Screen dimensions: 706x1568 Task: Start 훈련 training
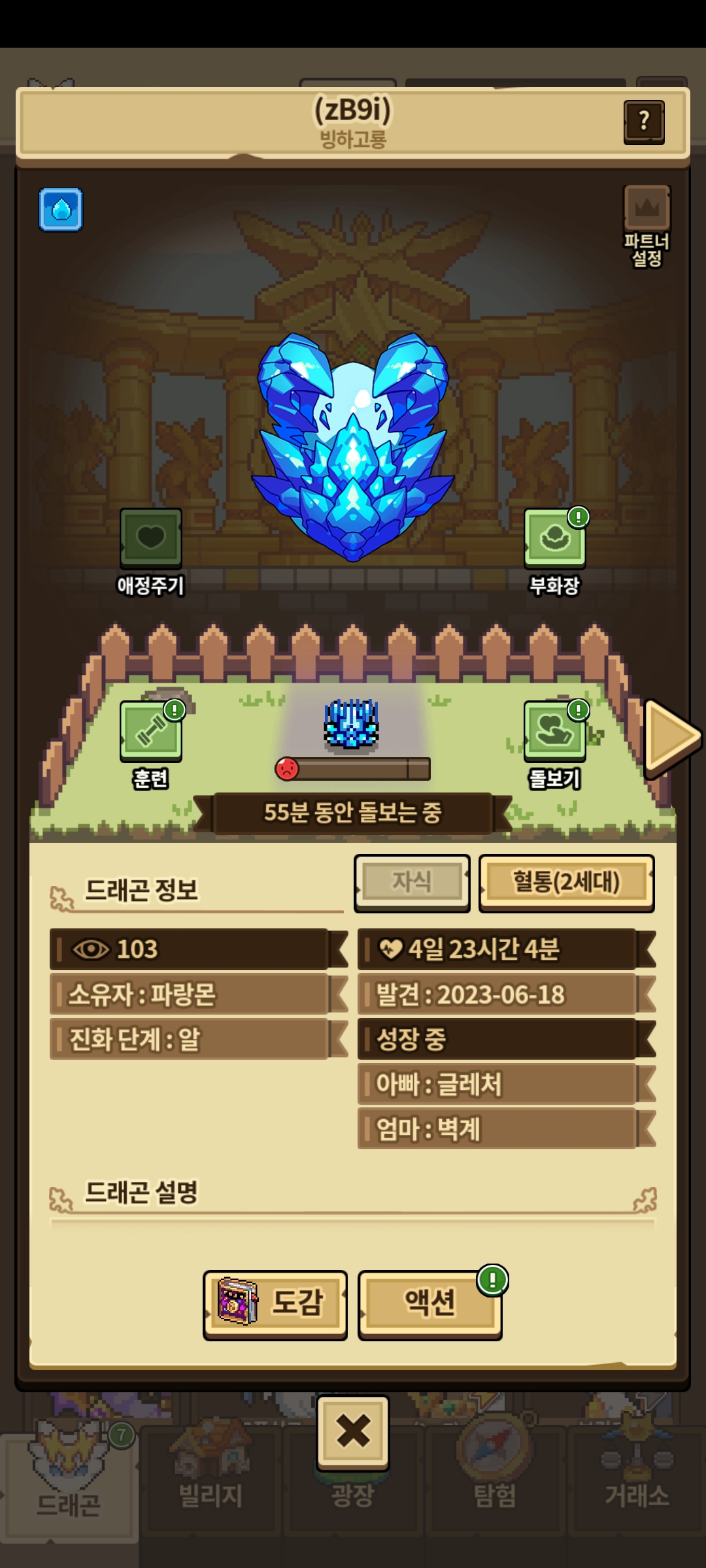coord(150,731)
